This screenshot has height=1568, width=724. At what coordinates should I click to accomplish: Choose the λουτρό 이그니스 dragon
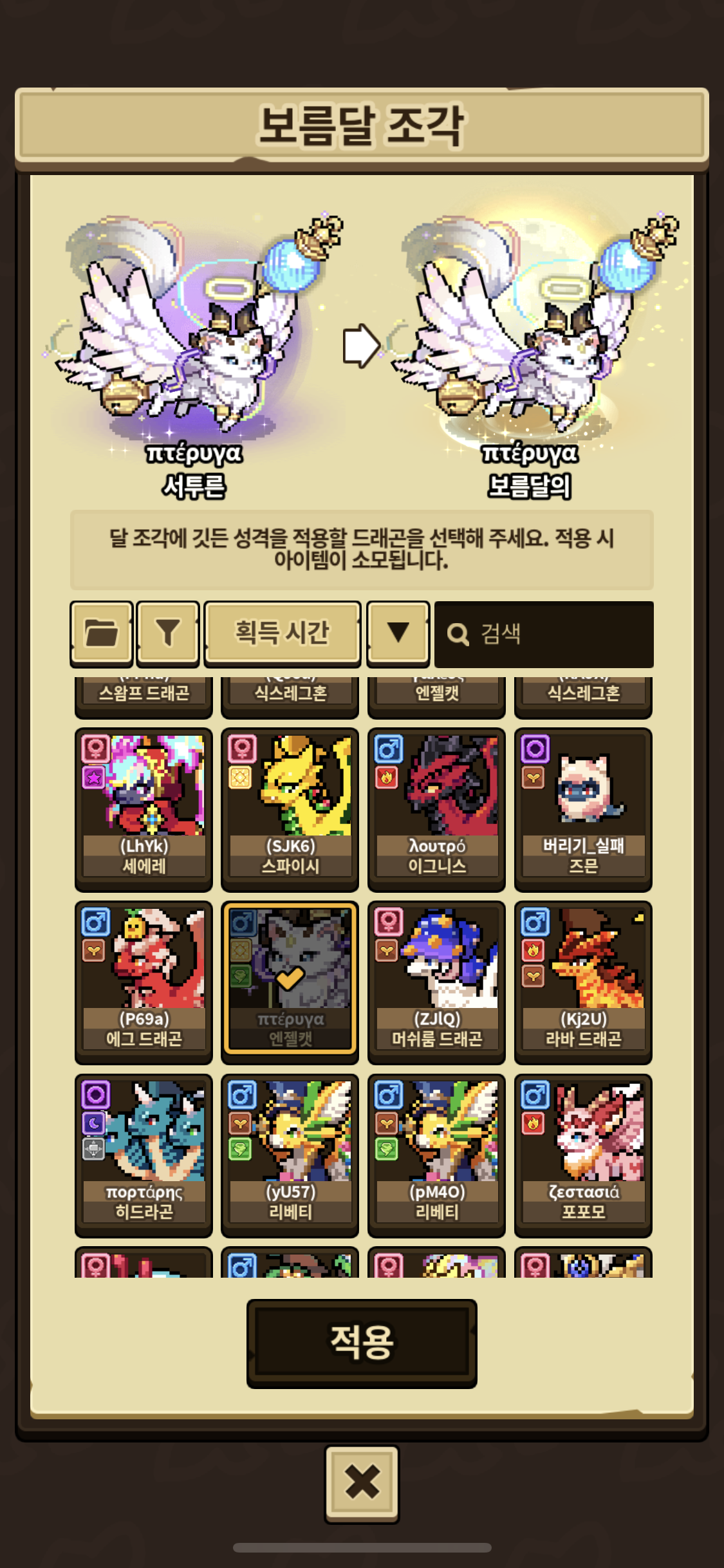point(436,809)
